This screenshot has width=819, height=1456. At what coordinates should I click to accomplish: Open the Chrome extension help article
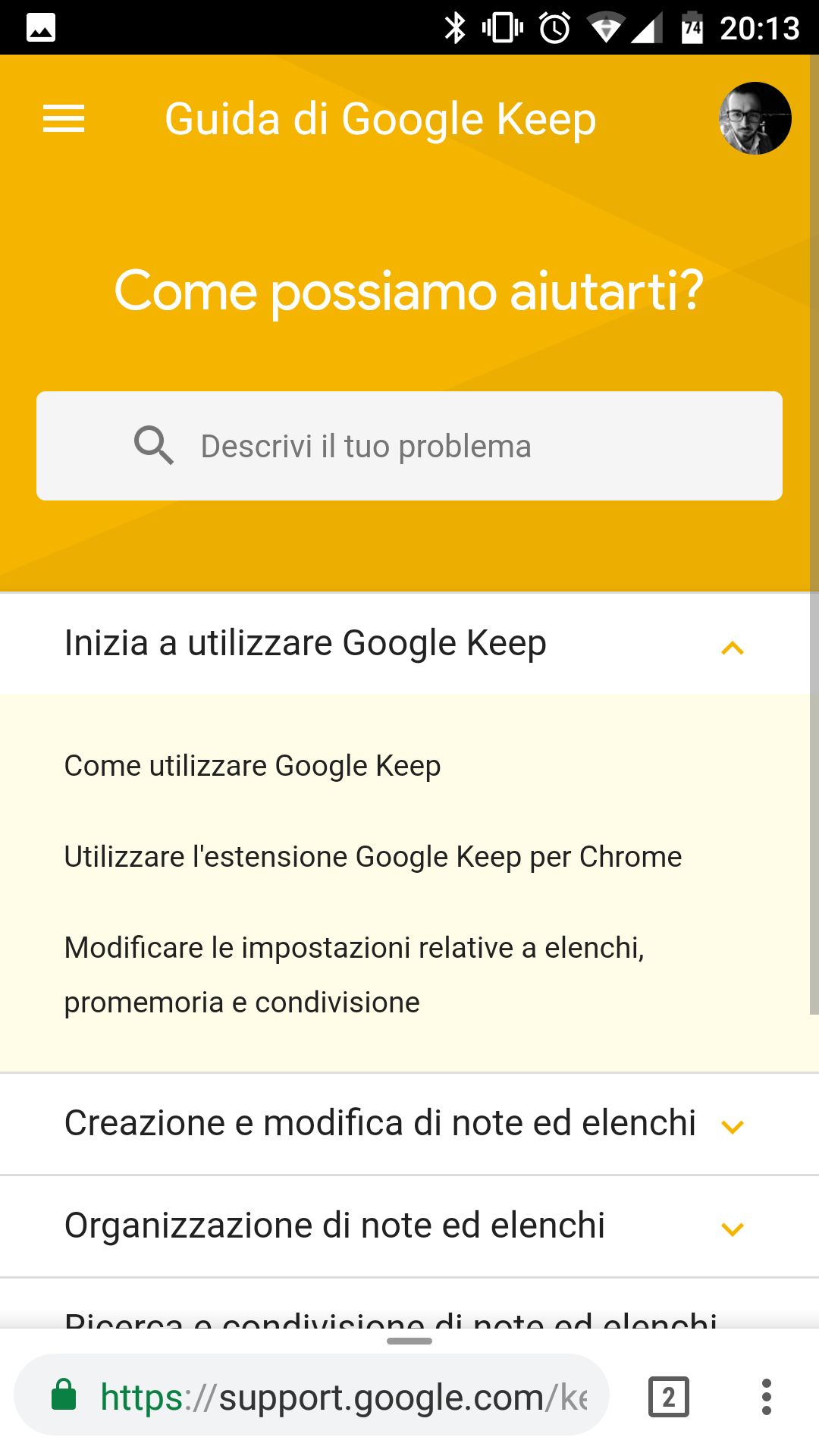coord(373,857)
